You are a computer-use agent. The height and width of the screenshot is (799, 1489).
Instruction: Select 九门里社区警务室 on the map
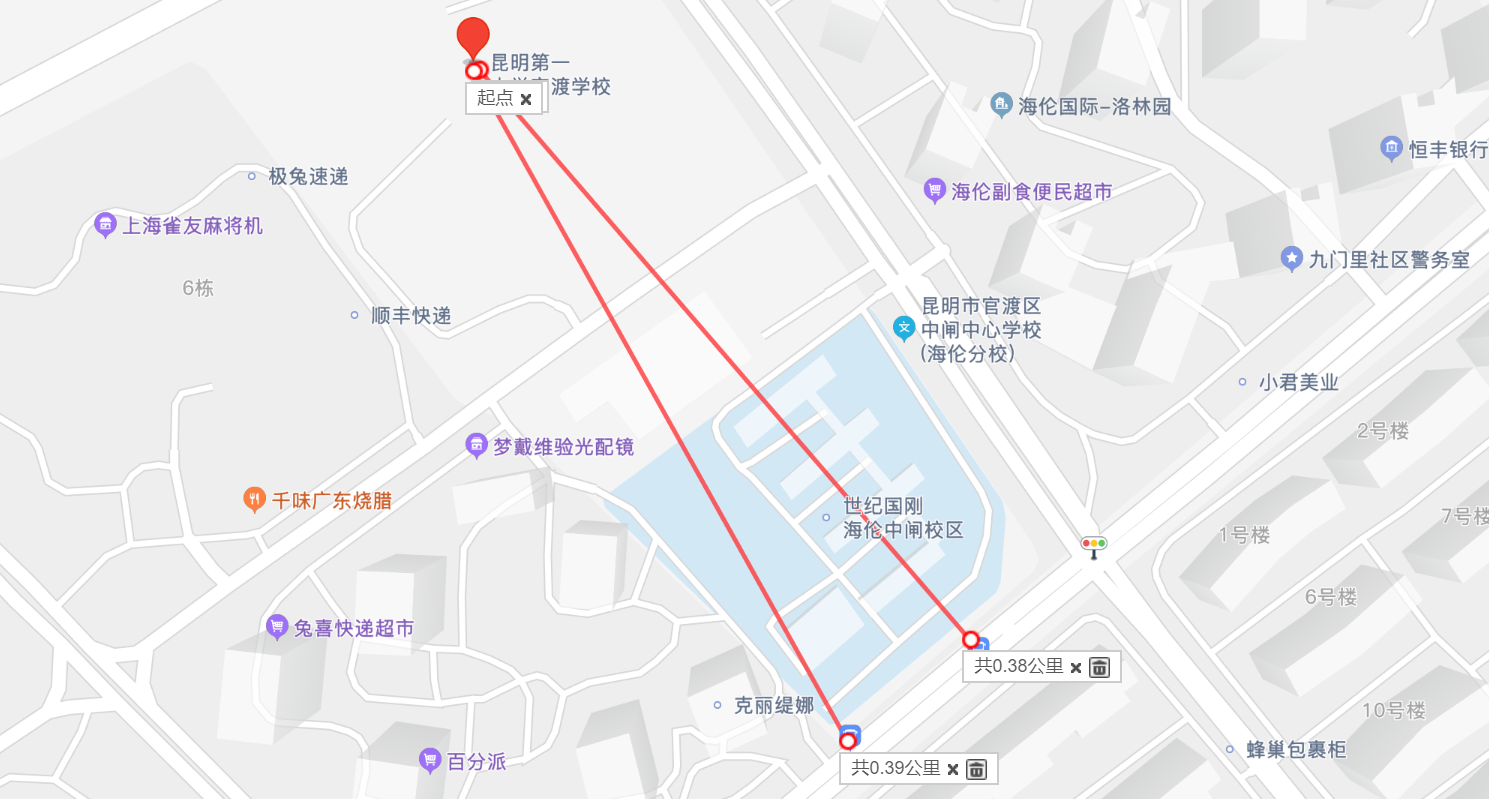pos(1292,259)
